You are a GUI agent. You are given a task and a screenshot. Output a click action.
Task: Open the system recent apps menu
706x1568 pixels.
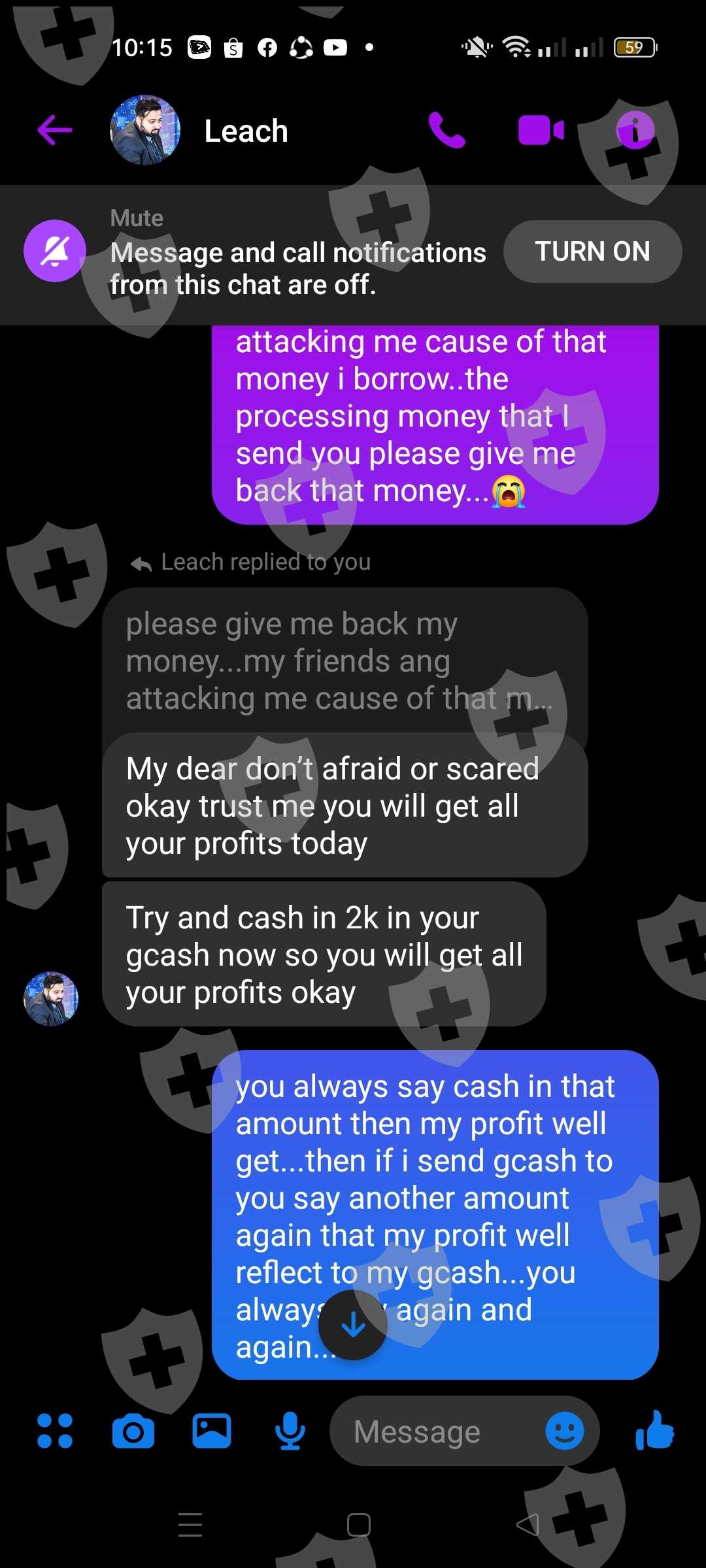190,1525
